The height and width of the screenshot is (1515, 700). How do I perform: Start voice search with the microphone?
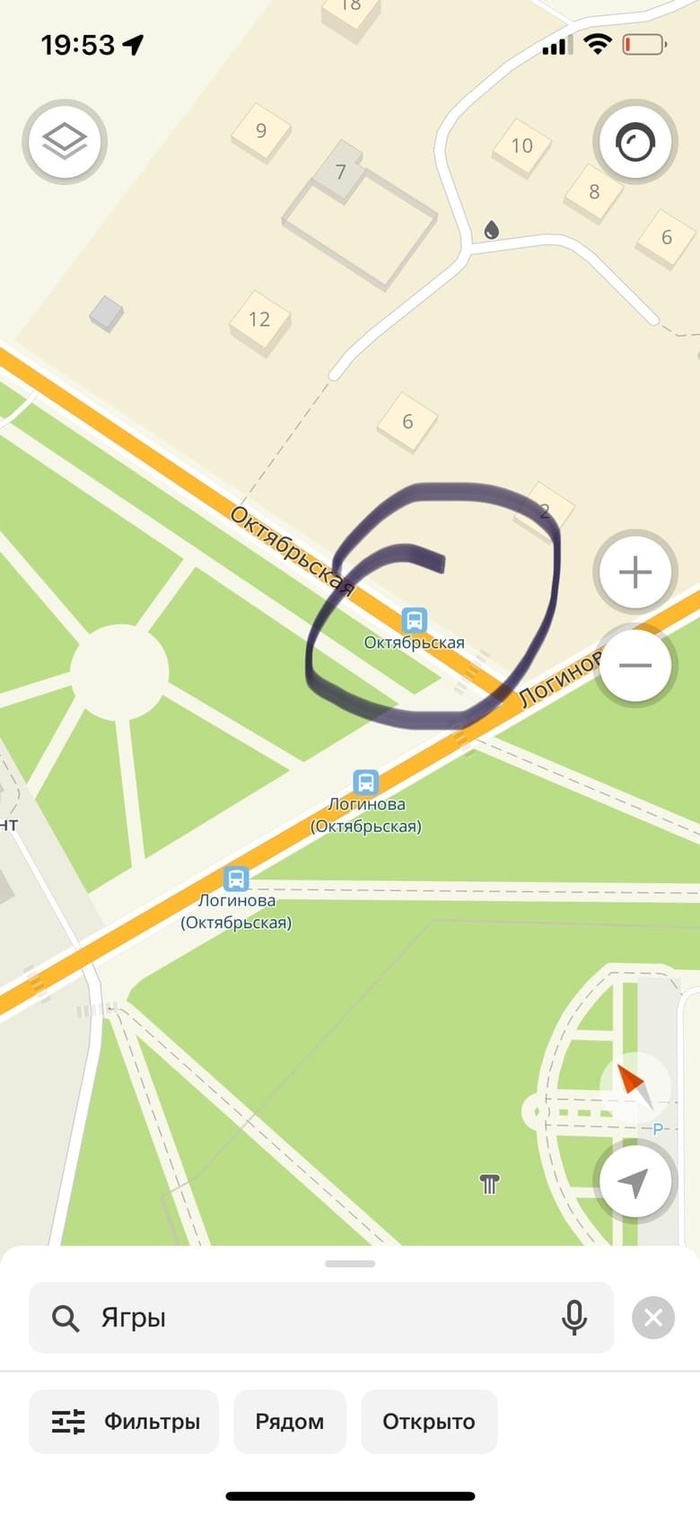tap(574, 1318)
